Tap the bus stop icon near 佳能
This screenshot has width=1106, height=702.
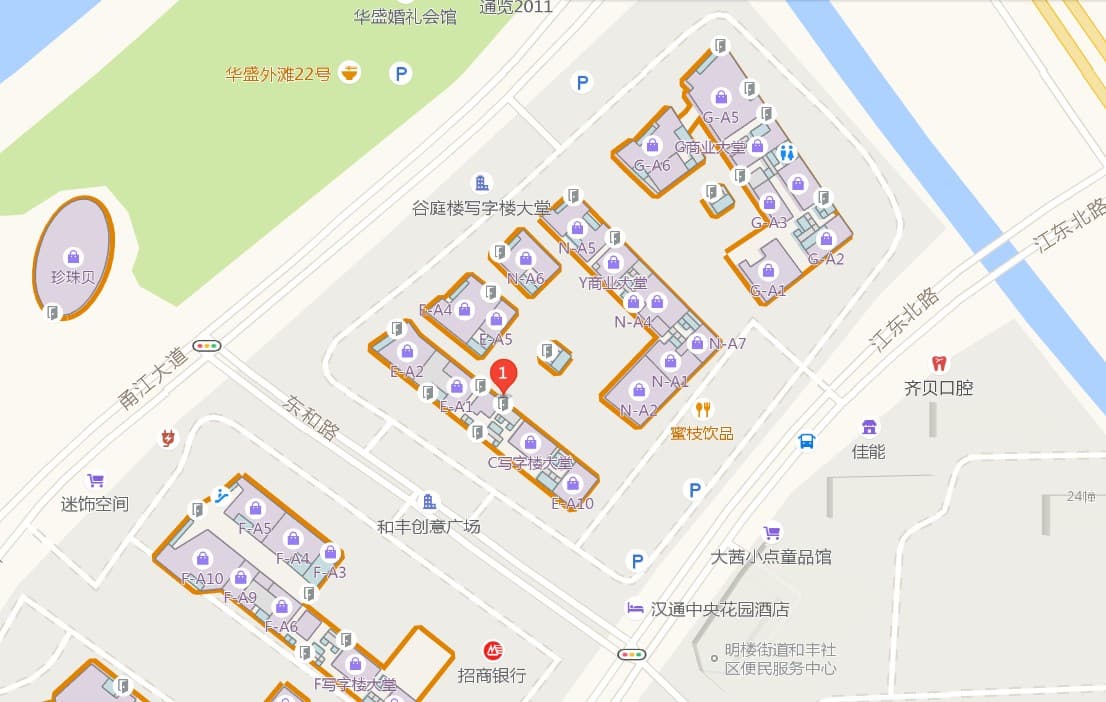tap(807, 441)
